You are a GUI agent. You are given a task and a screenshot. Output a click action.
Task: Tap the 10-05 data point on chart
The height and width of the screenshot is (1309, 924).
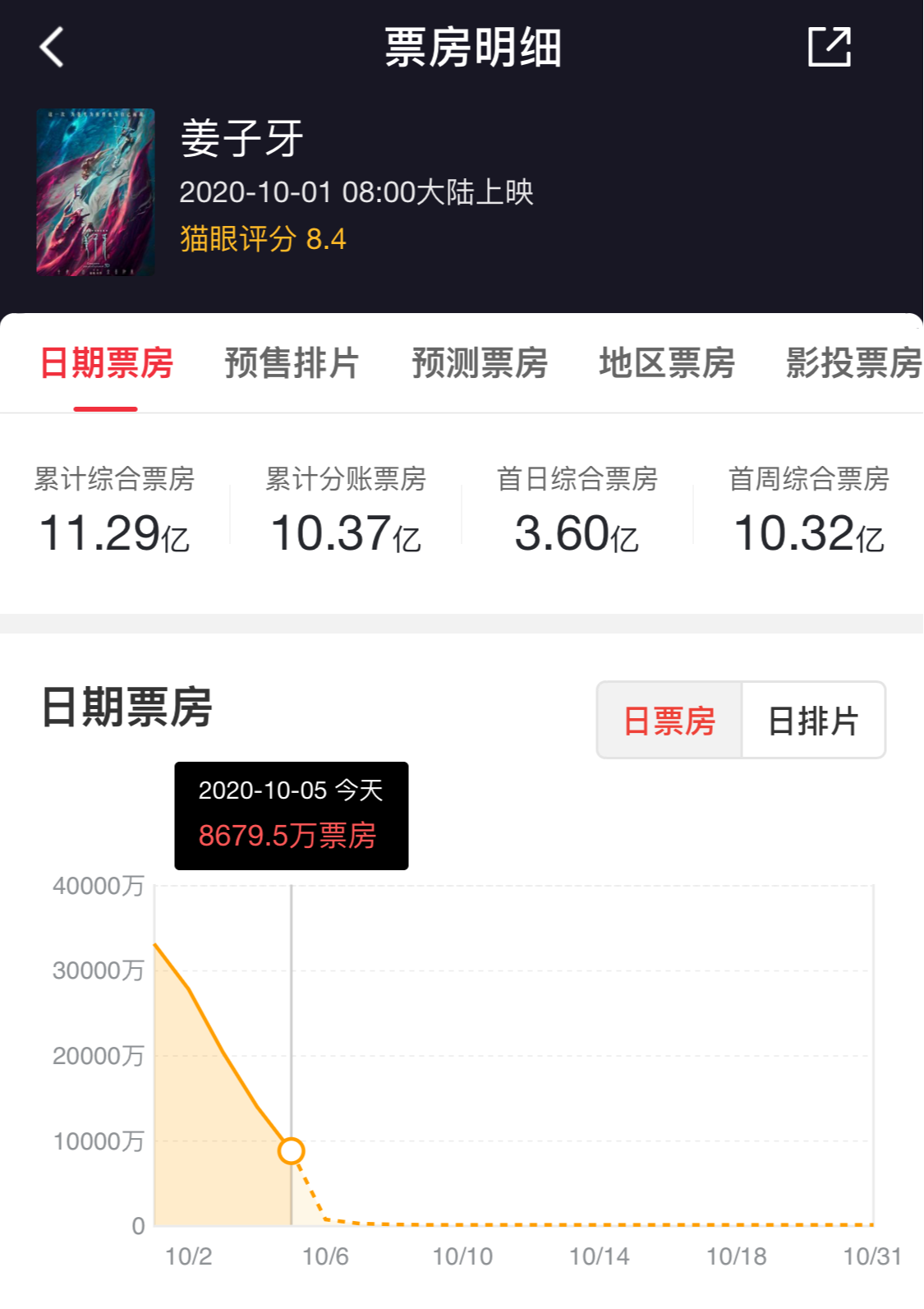(x=291, y=1150)
